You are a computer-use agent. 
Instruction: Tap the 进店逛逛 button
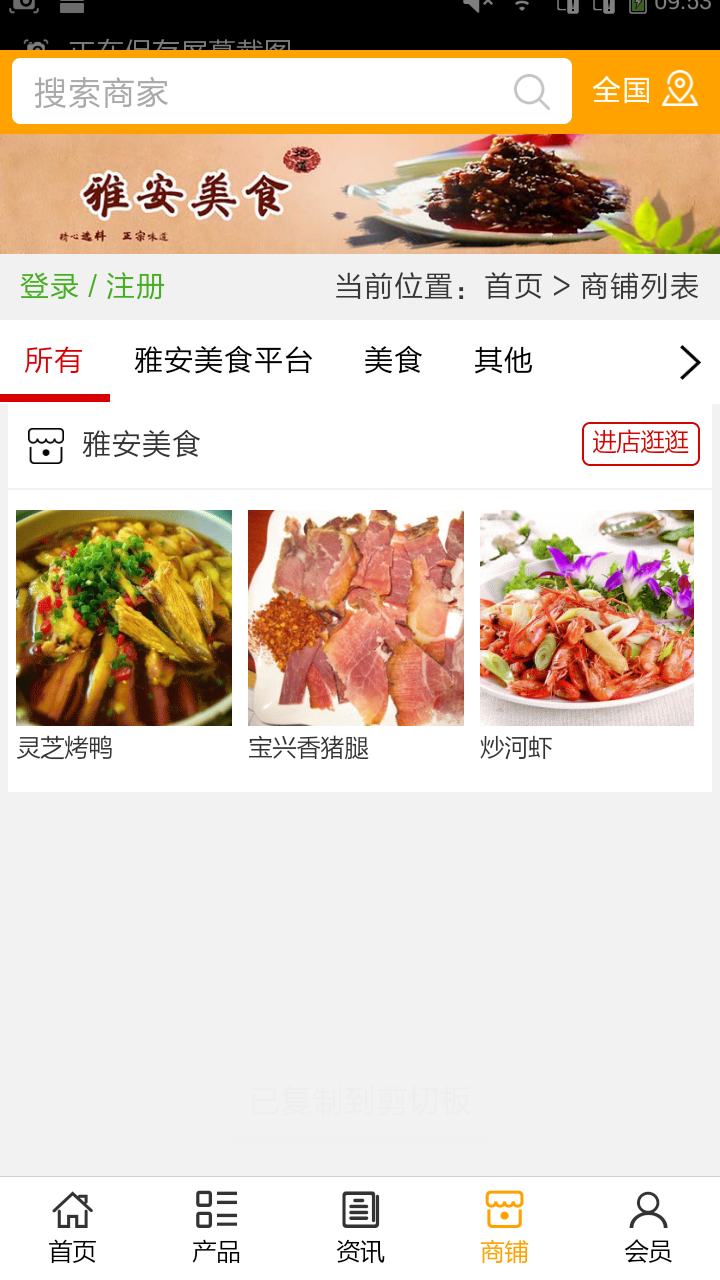(x=640, y=443)
